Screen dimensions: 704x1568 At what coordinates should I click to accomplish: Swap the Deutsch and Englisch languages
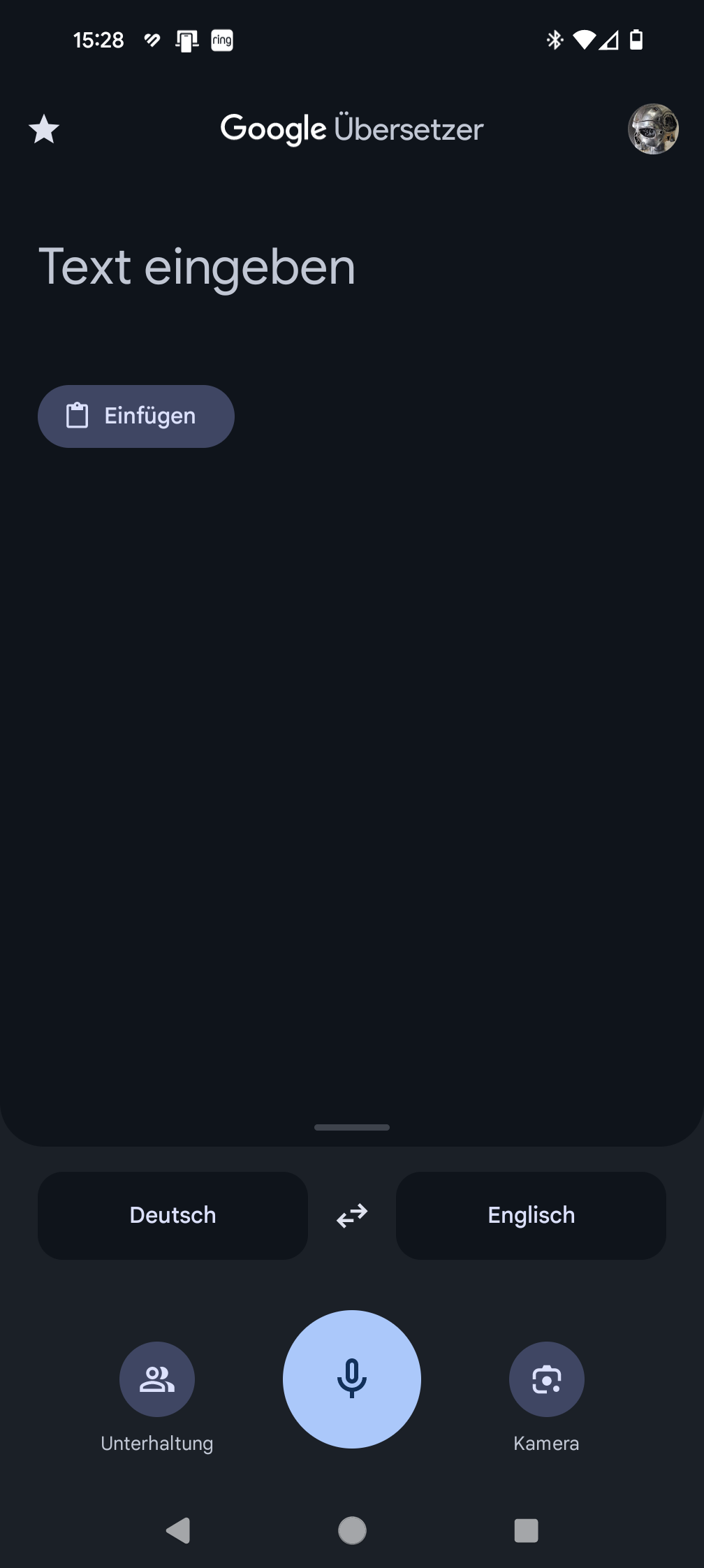click(352, 1216)
